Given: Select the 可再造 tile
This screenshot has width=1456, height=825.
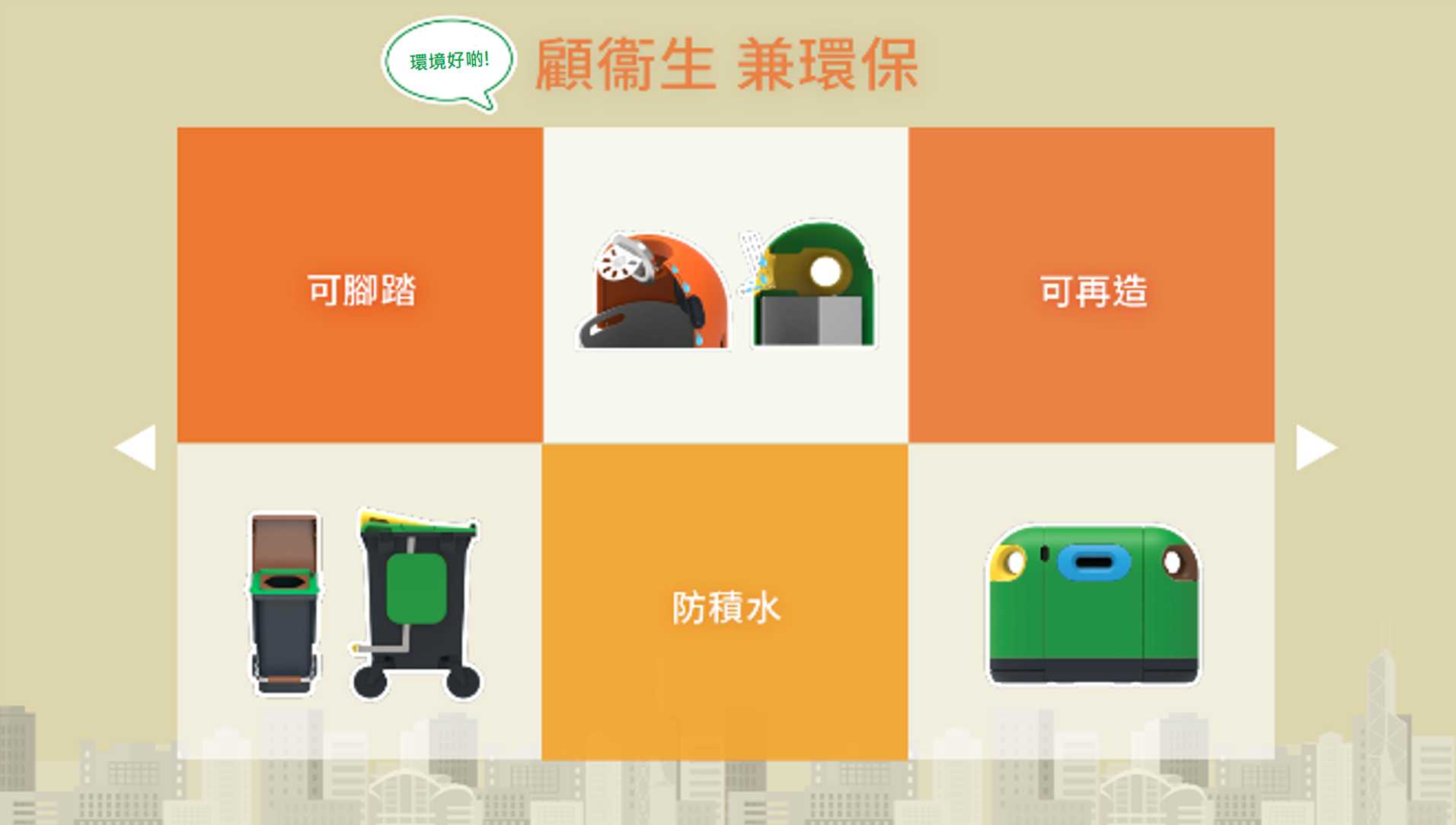Looking at the screenshot, I should tap(1091, 285).
